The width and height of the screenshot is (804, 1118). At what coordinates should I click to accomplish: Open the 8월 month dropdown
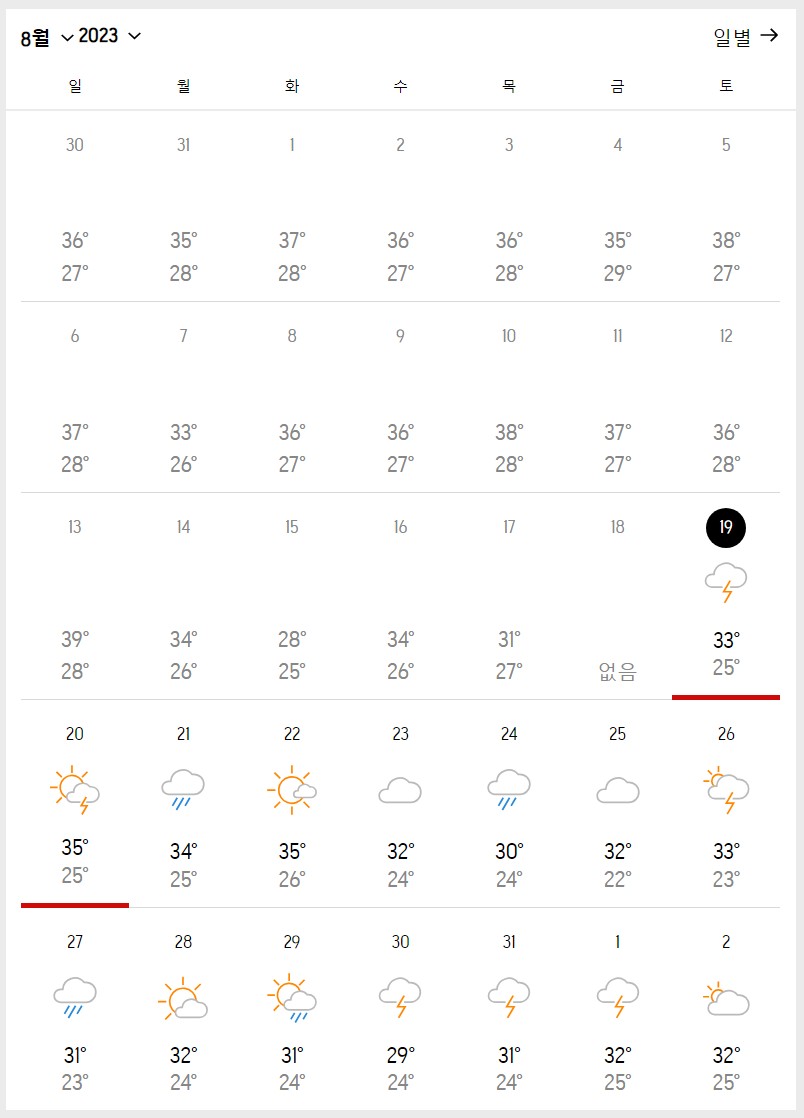[46, 38]
